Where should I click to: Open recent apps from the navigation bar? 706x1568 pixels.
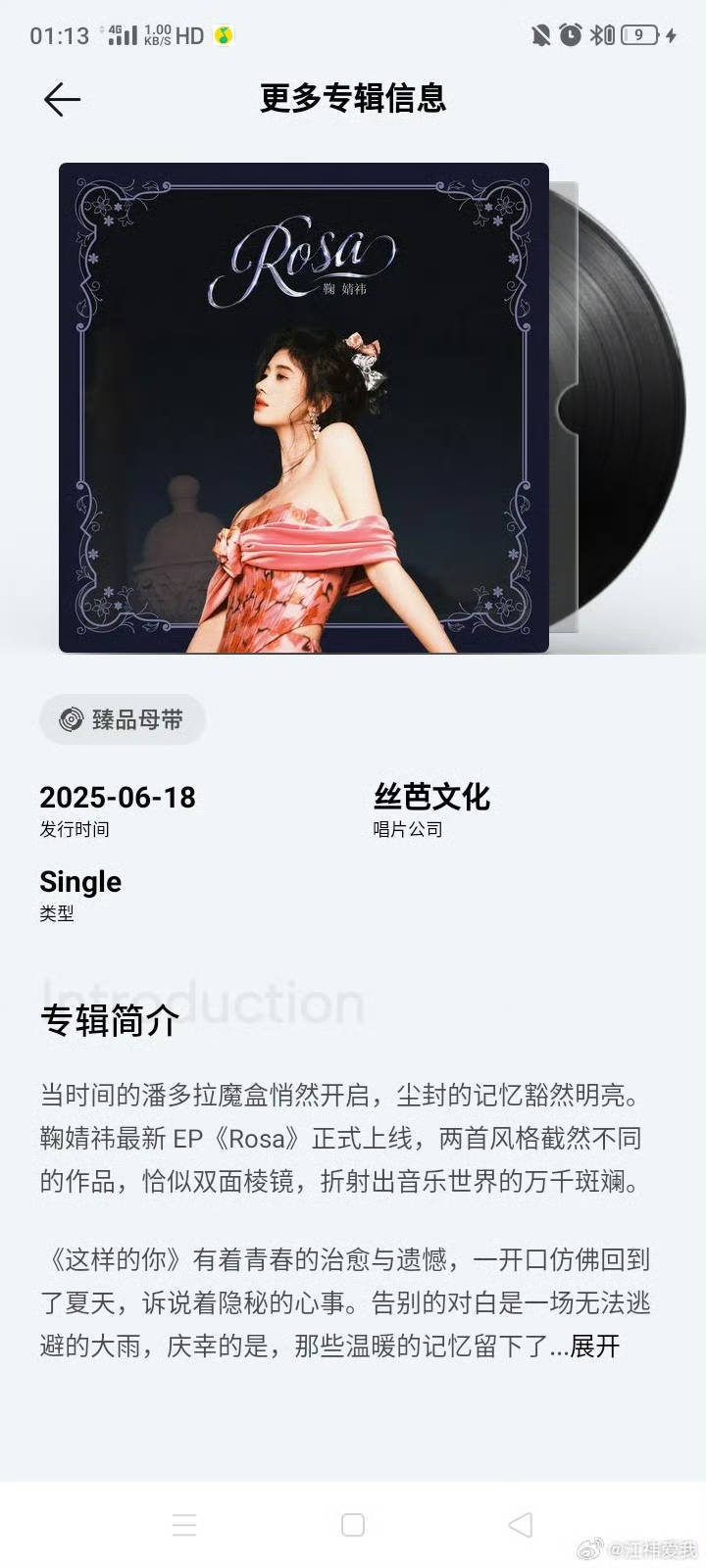click(184, 1525)
